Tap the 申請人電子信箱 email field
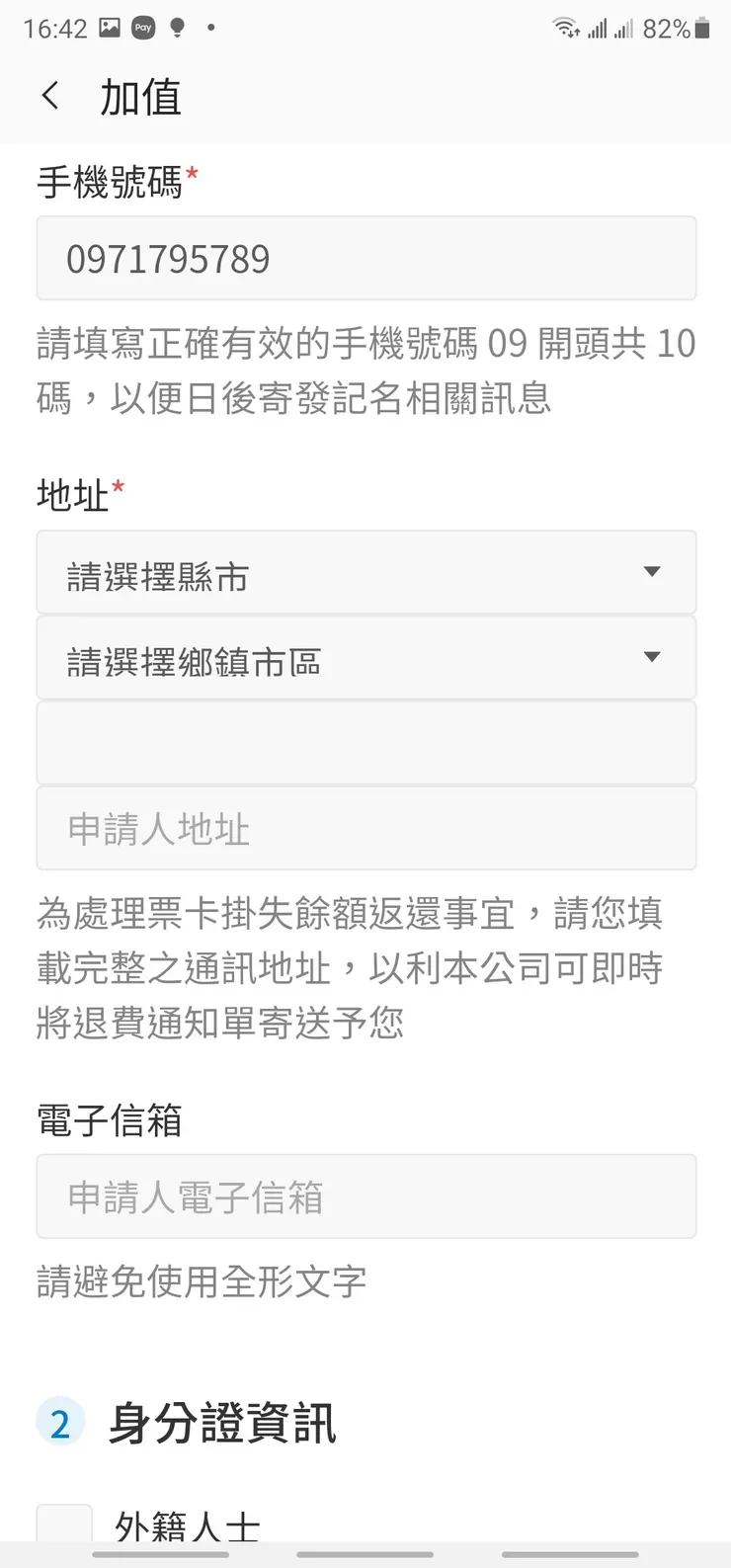 click(365, 1196)
